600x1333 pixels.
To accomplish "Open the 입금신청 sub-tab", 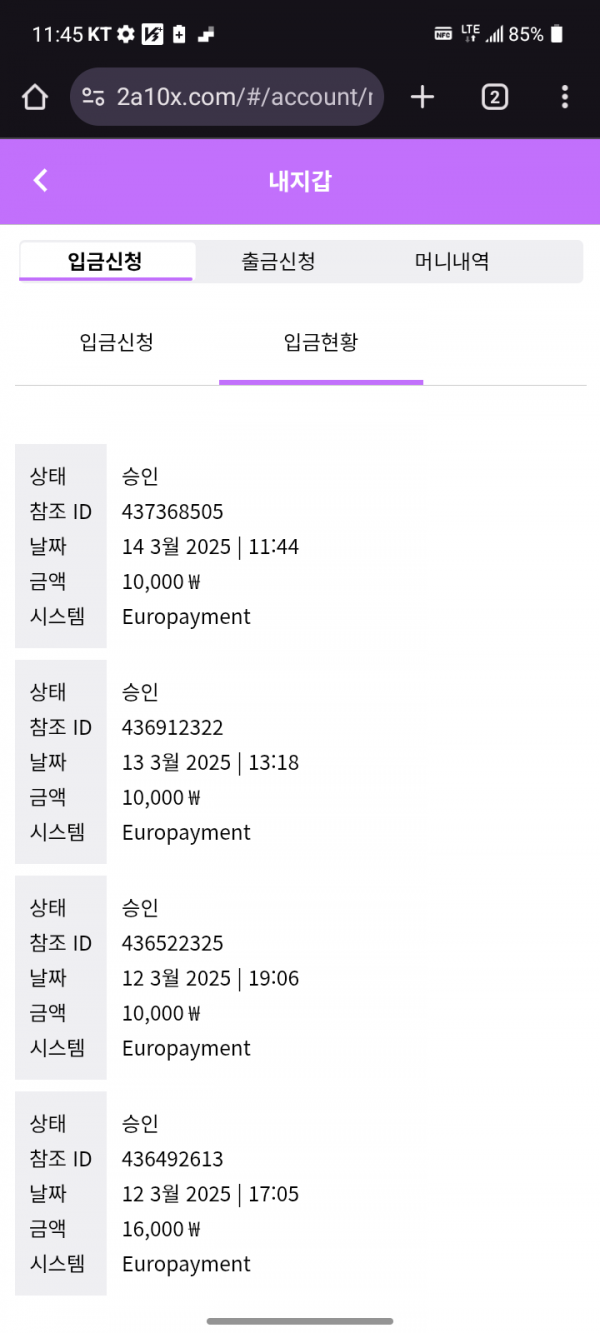I will [116, 343].
